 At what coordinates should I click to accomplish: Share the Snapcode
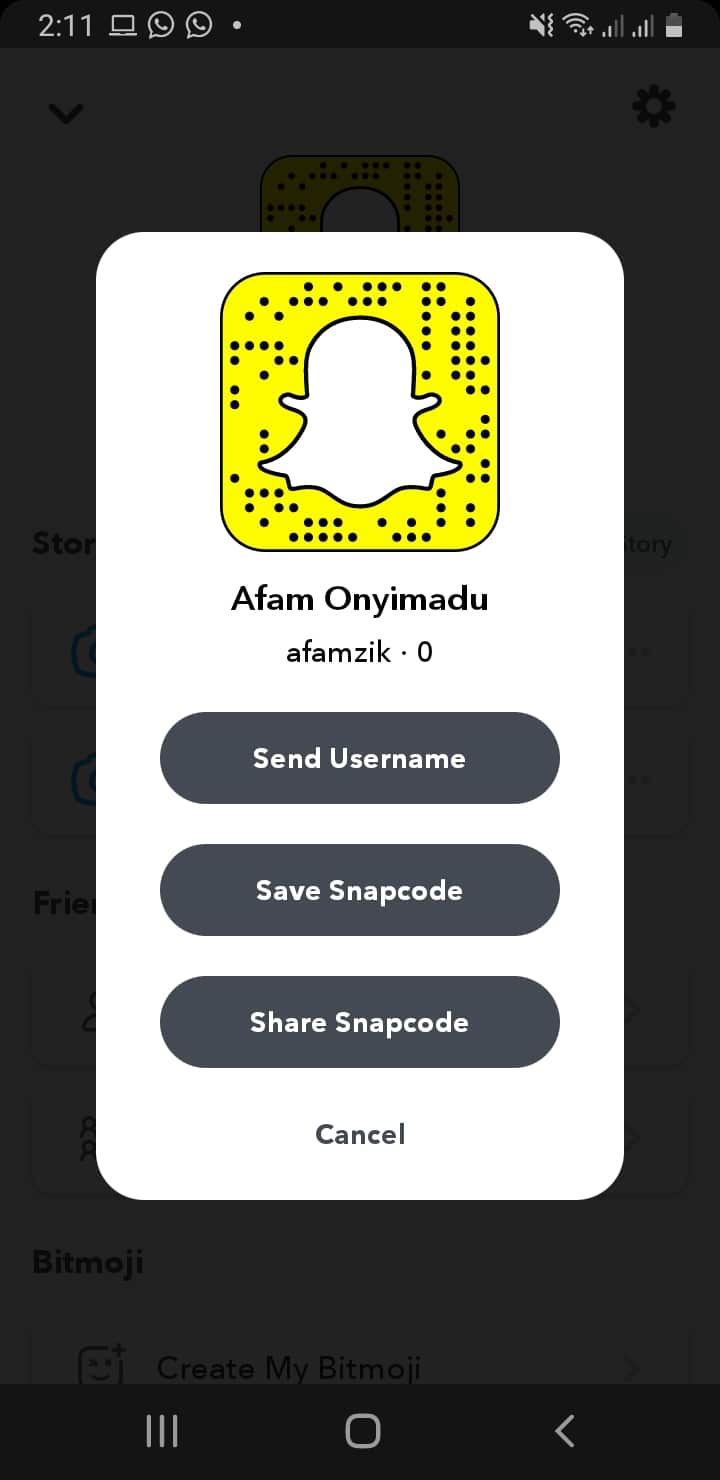click(x=360, y=1022)
